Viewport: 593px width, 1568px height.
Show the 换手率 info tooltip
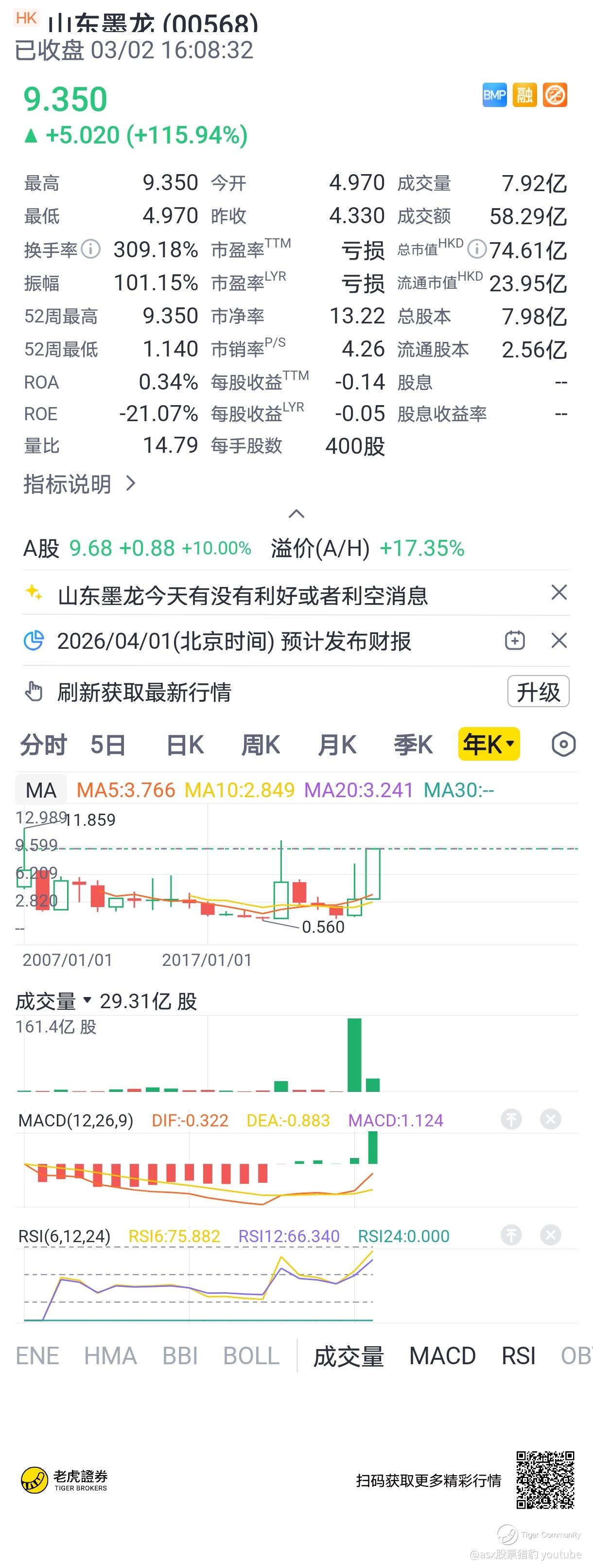coord(90,249)
